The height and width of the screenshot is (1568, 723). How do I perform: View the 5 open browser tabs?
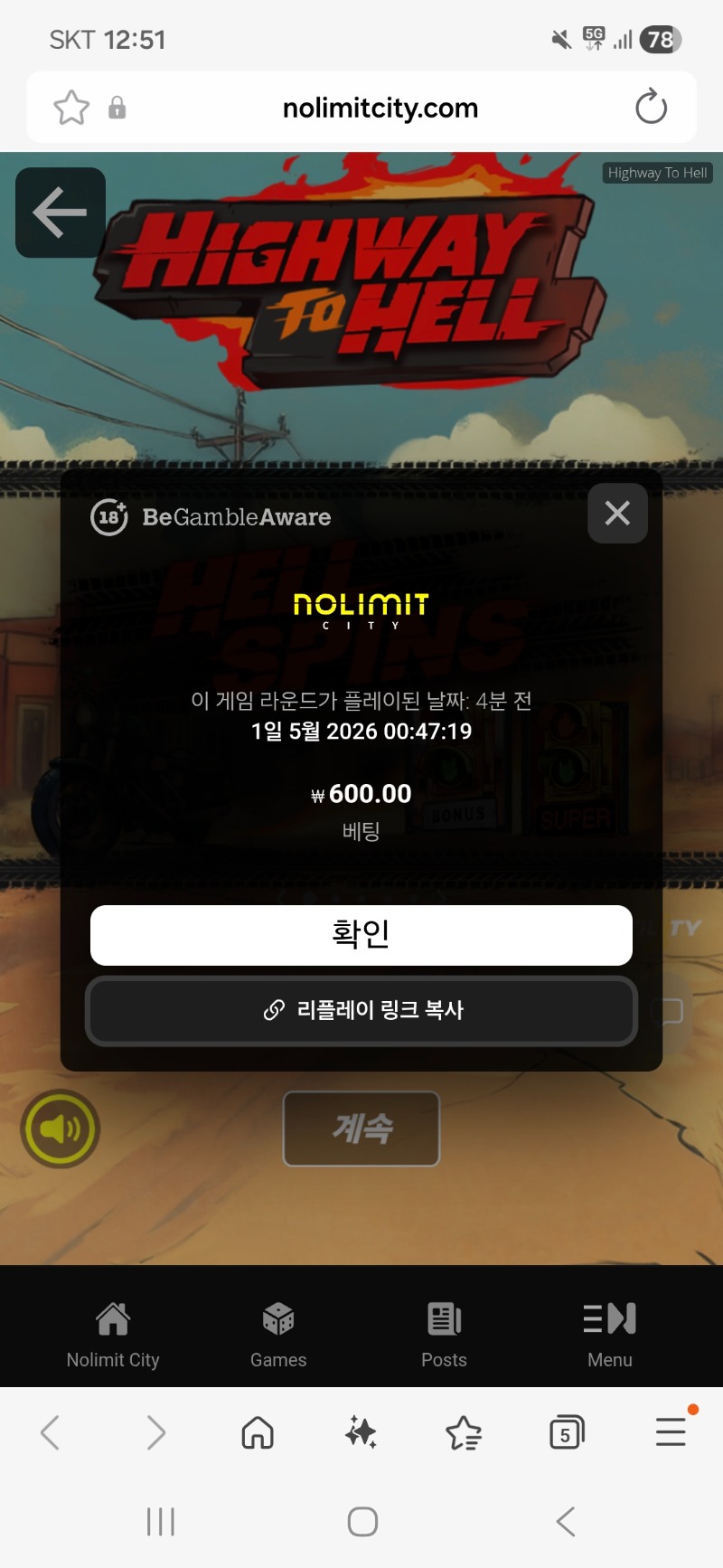coord(567,1432)
